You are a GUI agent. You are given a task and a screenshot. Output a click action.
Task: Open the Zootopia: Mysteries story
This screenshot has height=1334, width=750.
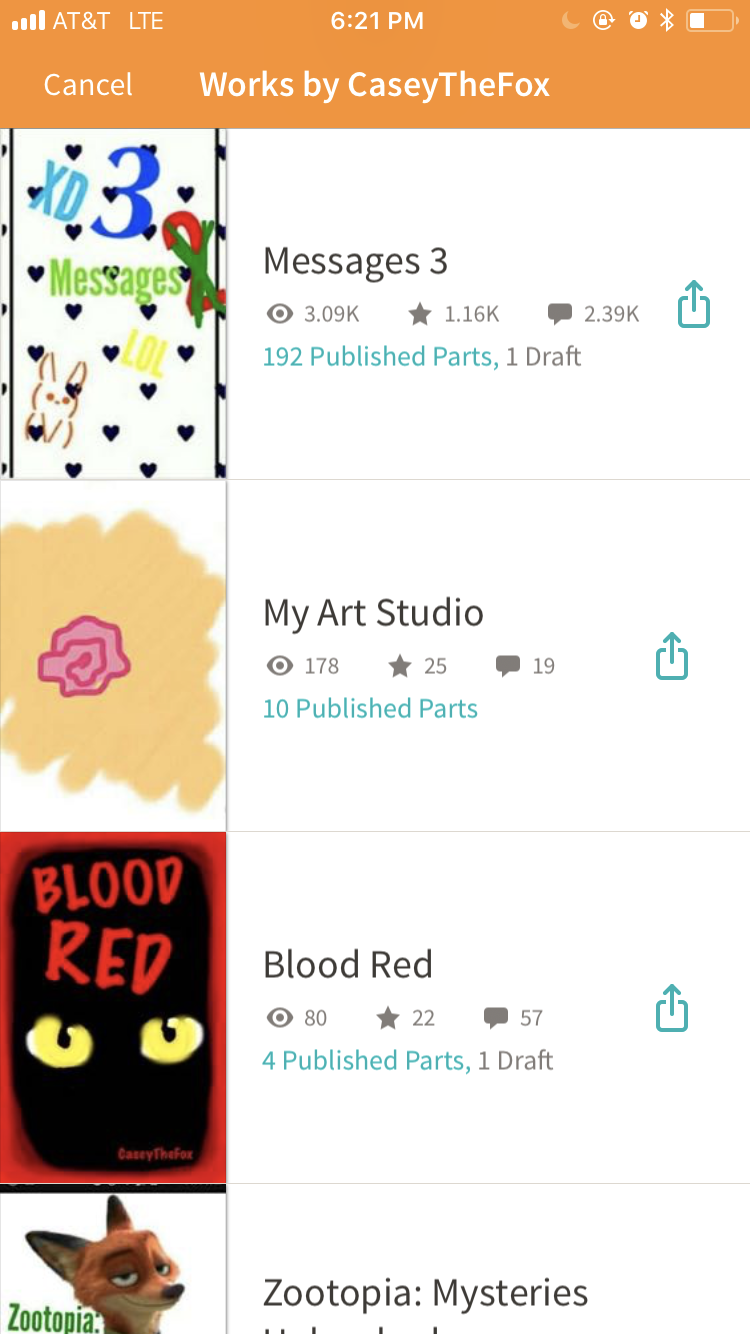425,1294
